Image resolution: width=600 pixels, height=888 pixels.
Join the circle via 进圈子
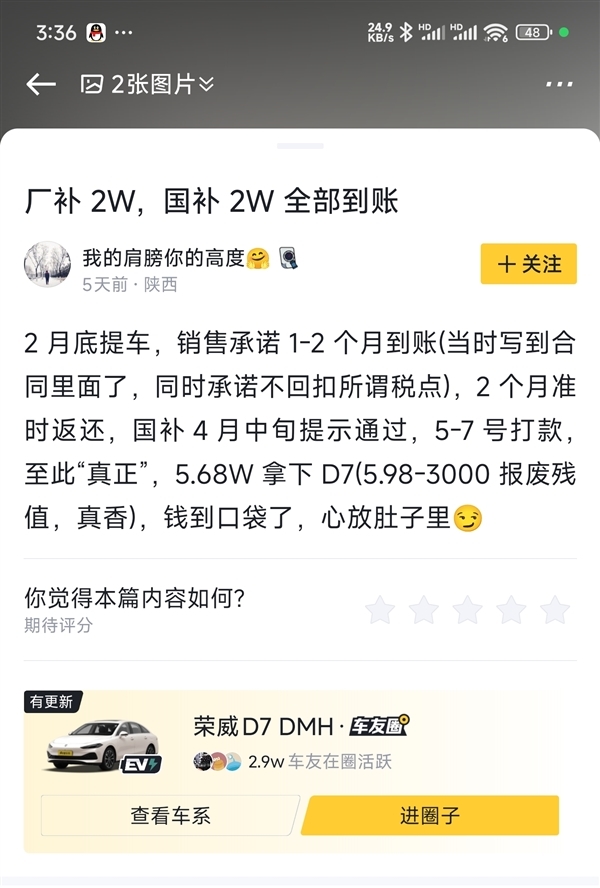pyautogui.click(x=430, y=815)
